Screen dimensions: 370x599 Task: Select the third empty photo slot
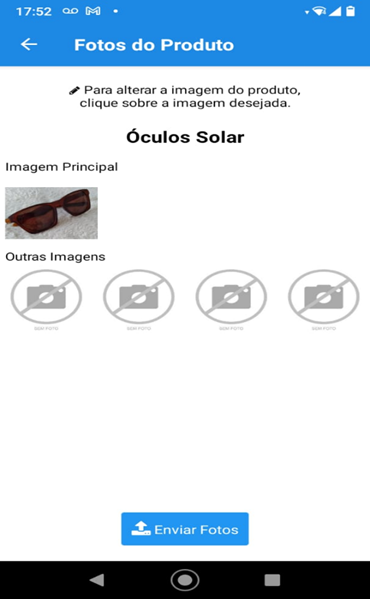click(x=231, y=300)
